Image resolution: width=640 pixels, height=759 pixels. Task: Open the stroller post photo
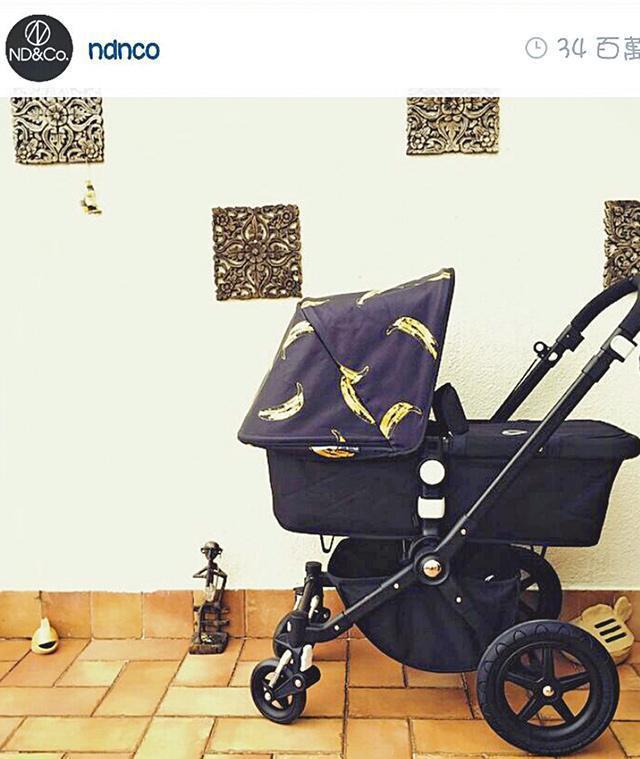click(320, 430)
